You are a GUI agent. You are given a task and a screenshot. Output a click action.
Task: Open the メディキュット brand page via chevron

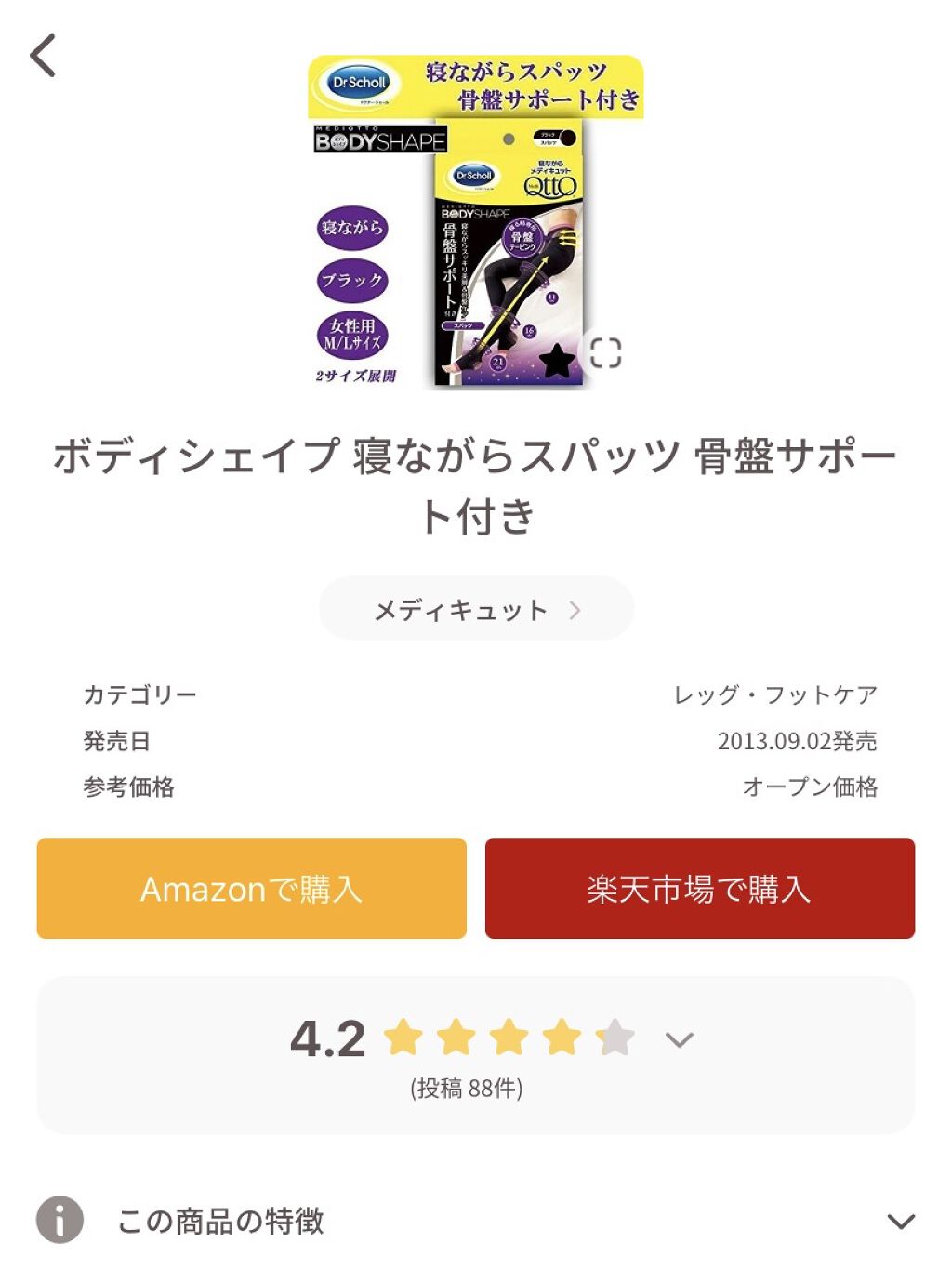click(577, 610)
